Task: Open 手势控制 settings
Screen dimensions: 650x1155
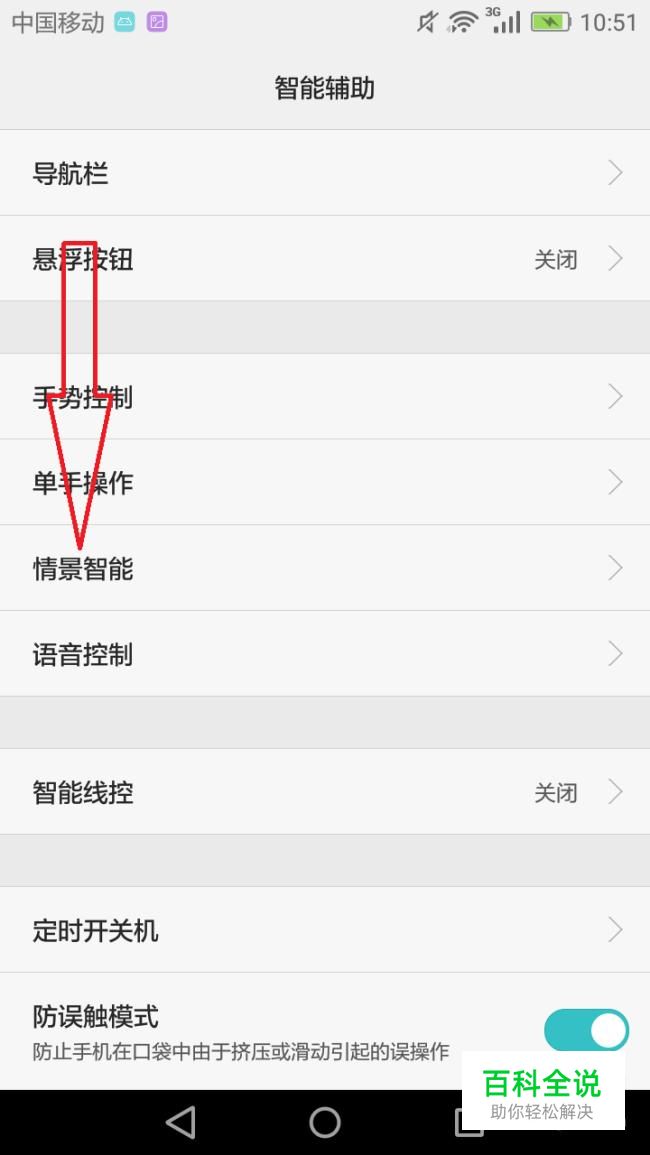Action: pyautogui.click(x=325, y=397)
